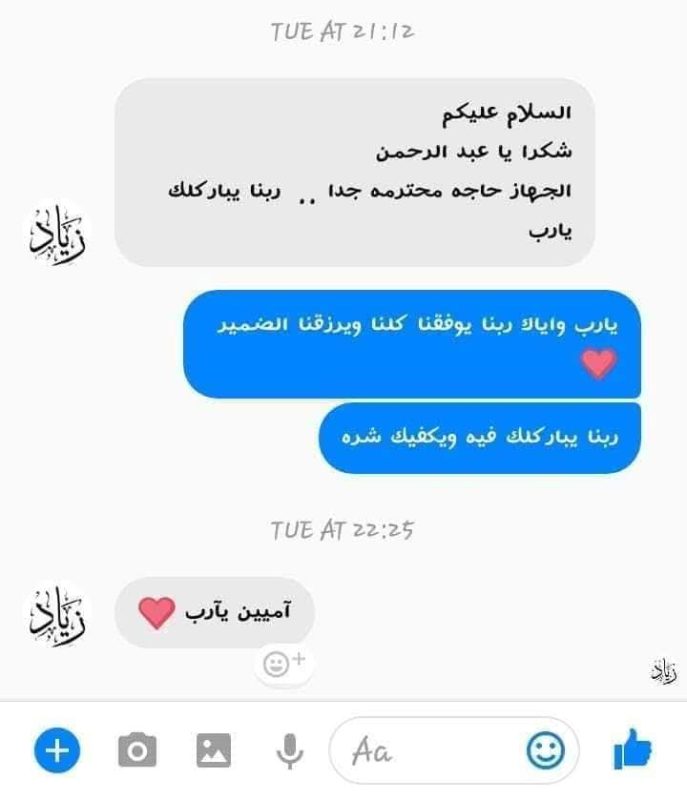Screen dimensions: 687x800
Task: Send a thumbs-up like
Action: [x=632, y=749]
